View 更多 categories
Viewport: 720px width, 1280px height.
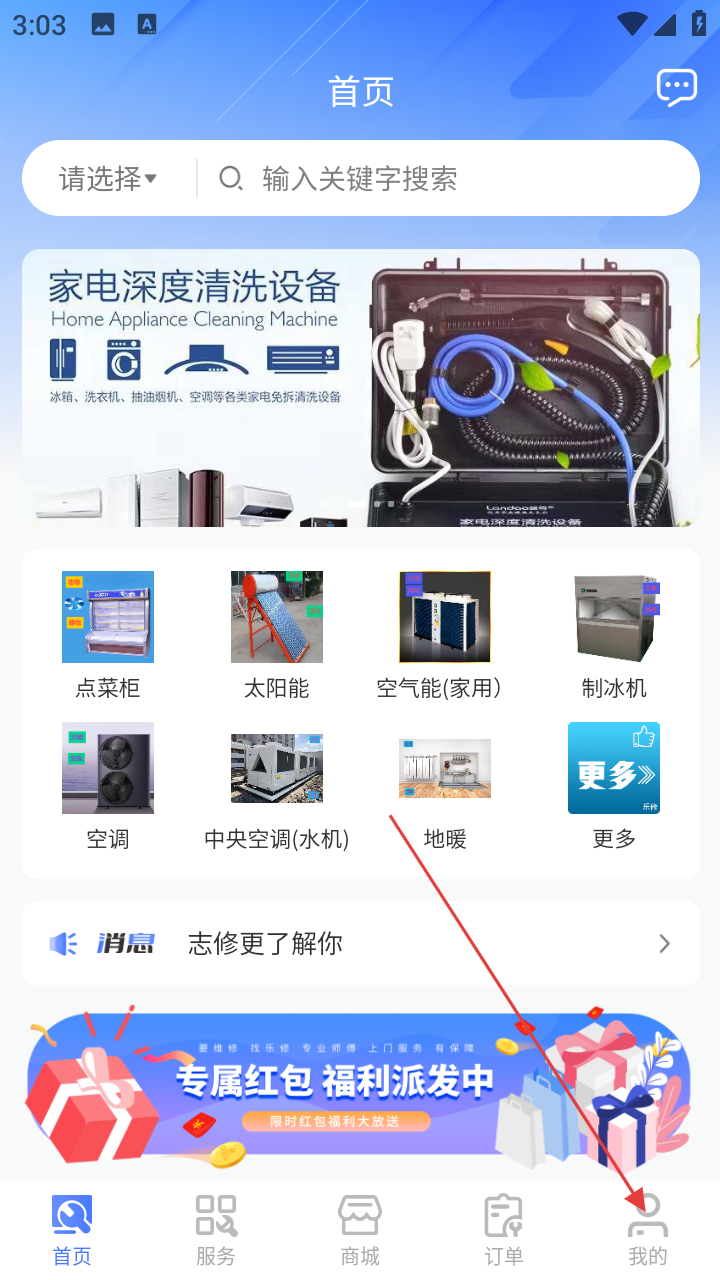(613, 785)
